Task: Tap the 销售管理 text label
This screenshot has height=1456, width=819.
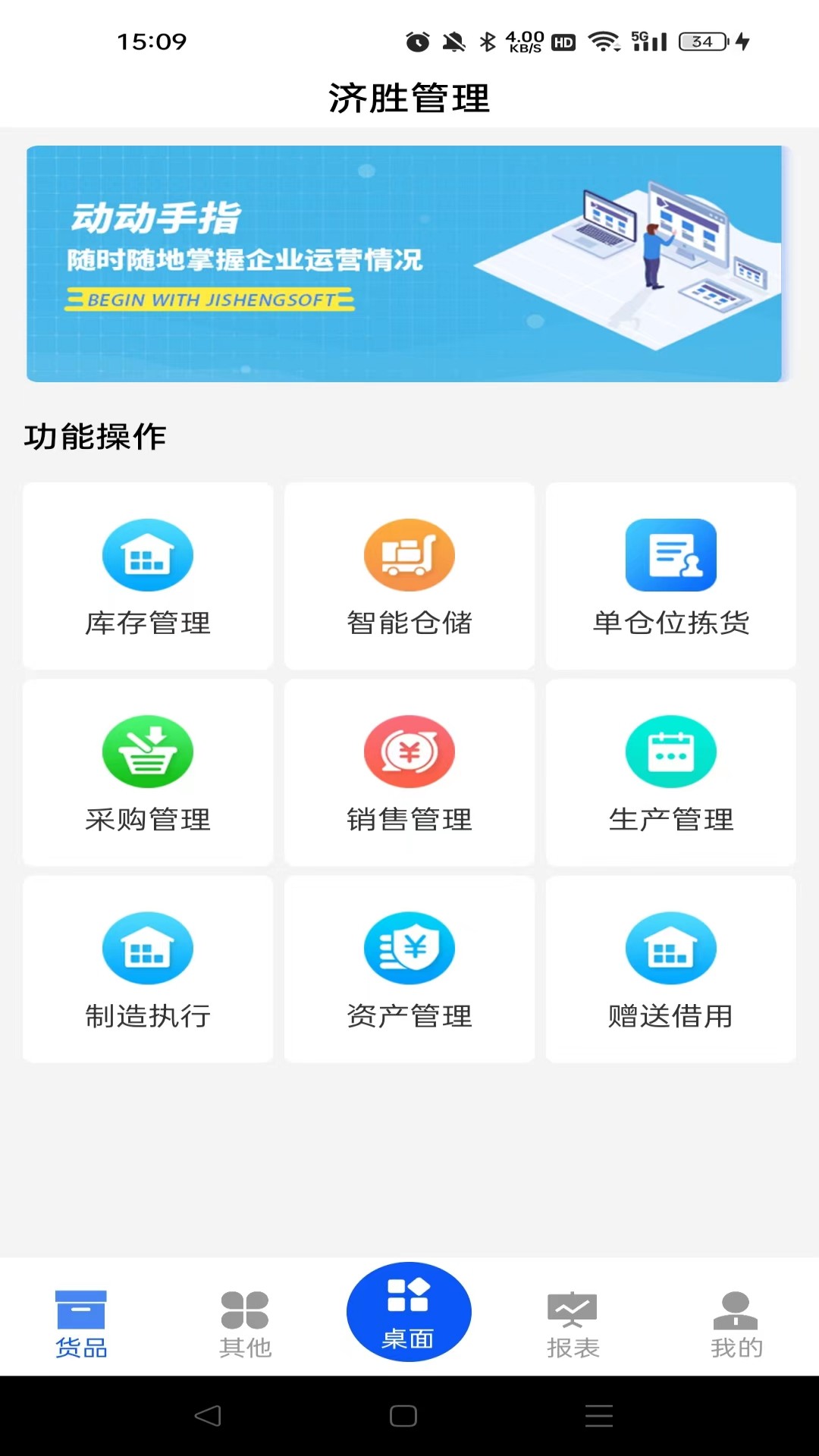Action: coord(409,819)
